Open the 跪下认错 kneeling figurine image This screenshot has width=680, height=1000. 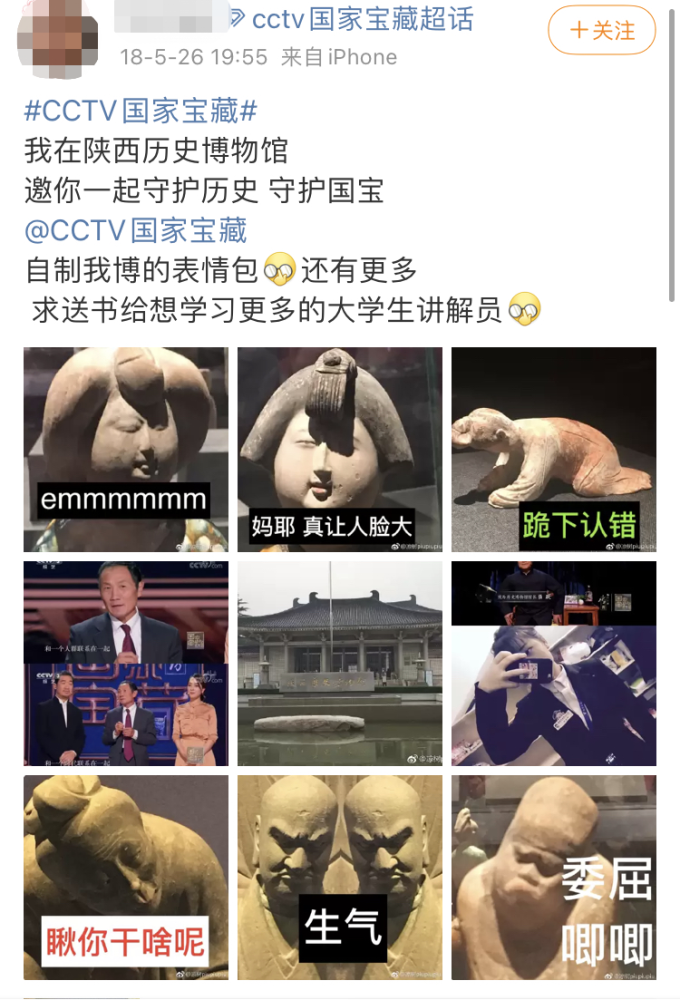pyautogui.click(x=554, y=449)
